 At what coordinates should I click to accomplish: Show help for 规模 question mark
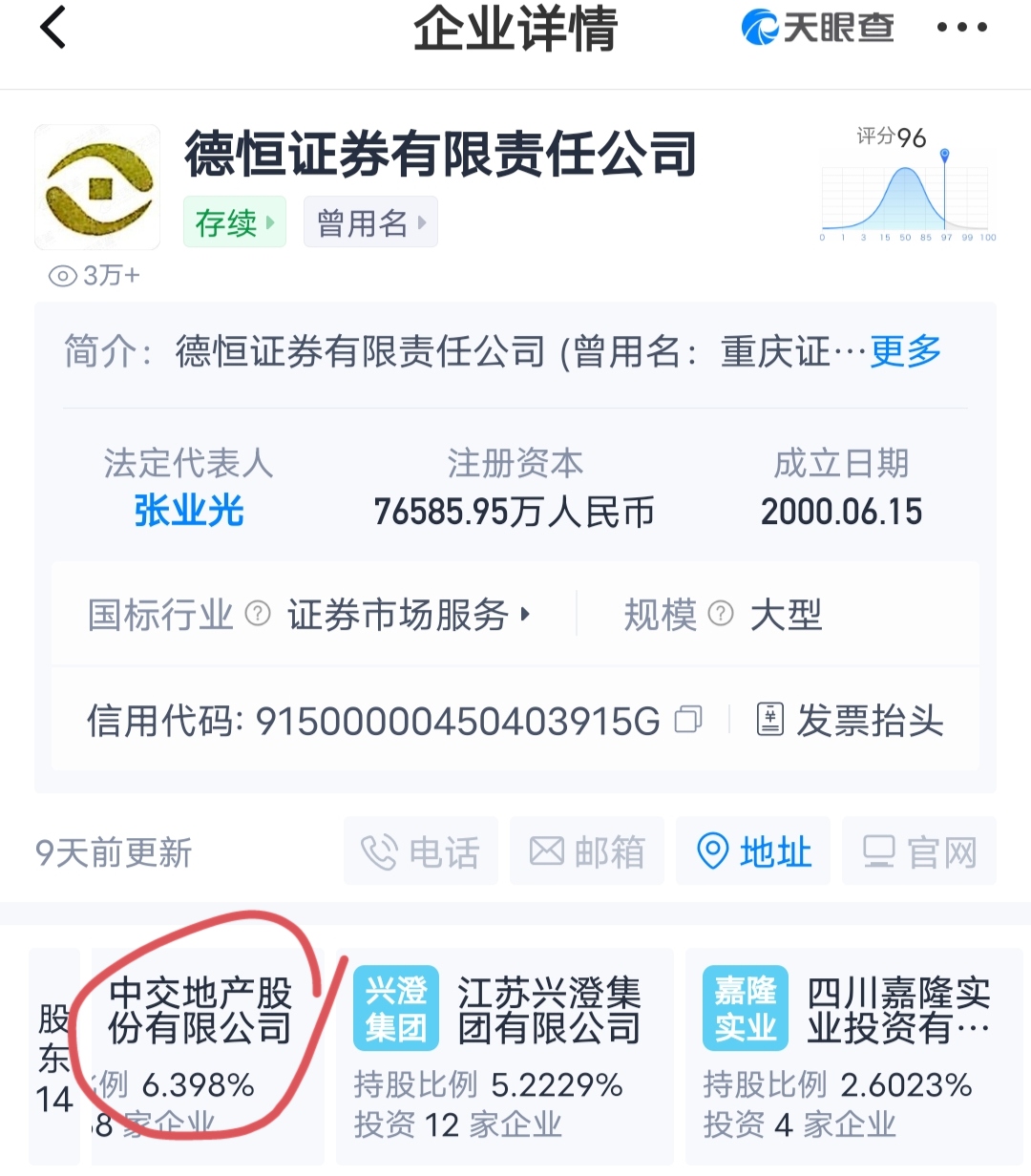(x=721, y=614)
